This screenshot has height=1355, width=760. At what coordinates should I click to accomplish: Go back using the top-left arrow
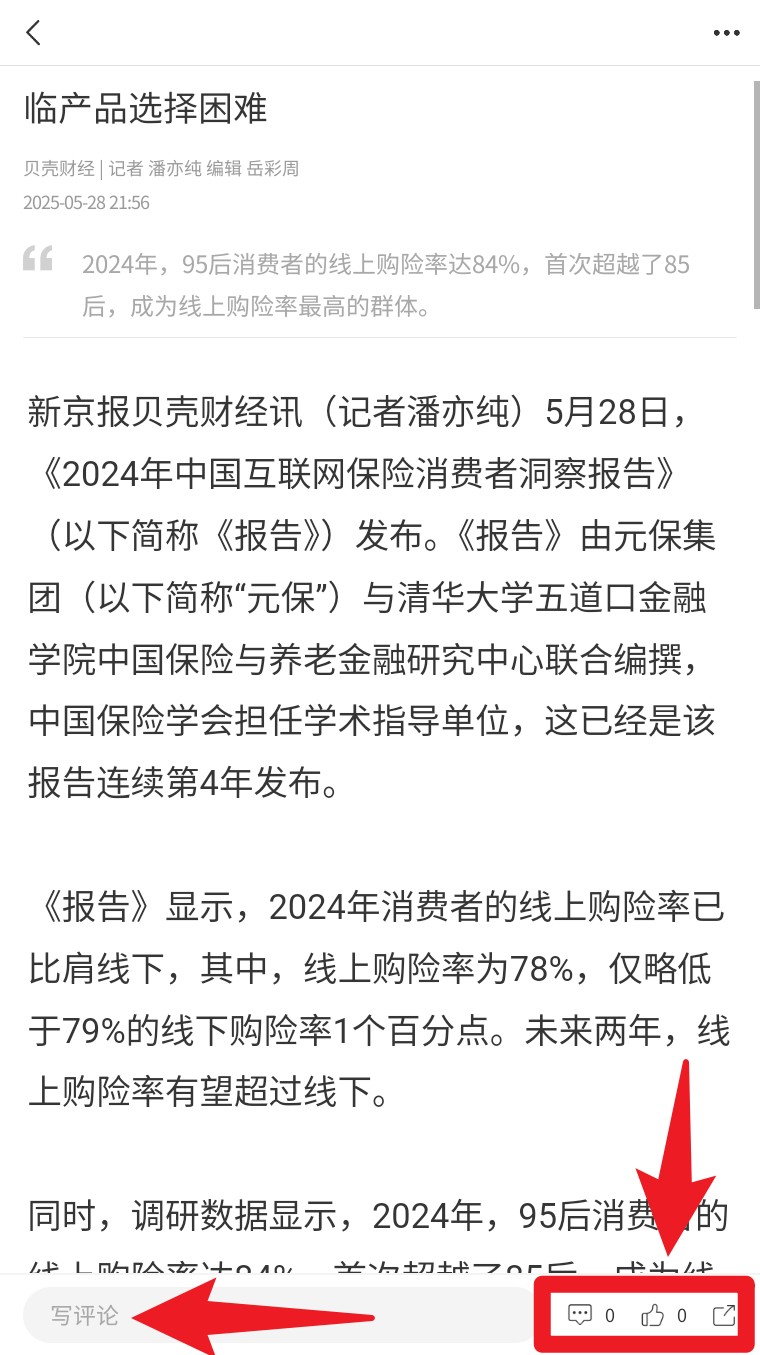coord(34,33)
